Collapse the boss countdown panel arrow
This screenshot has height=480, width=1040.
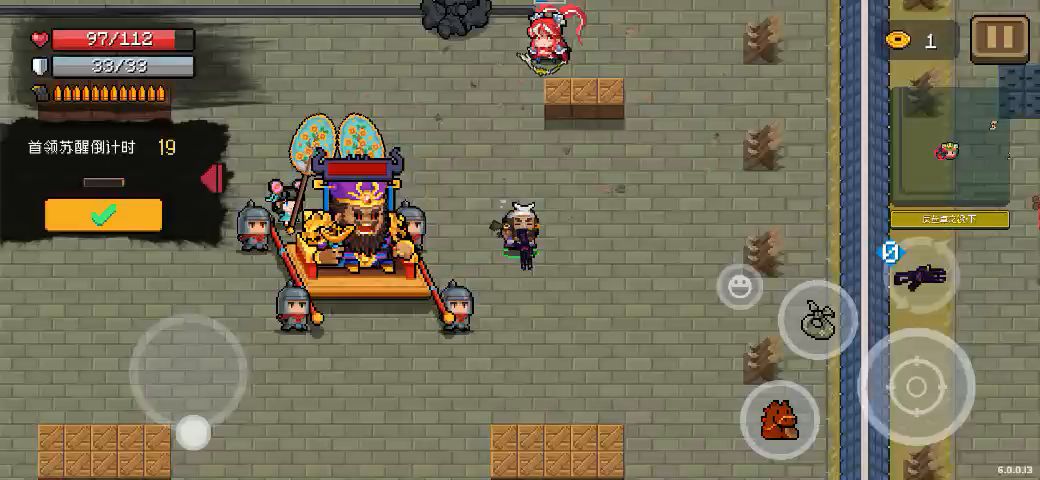(212, 179)
